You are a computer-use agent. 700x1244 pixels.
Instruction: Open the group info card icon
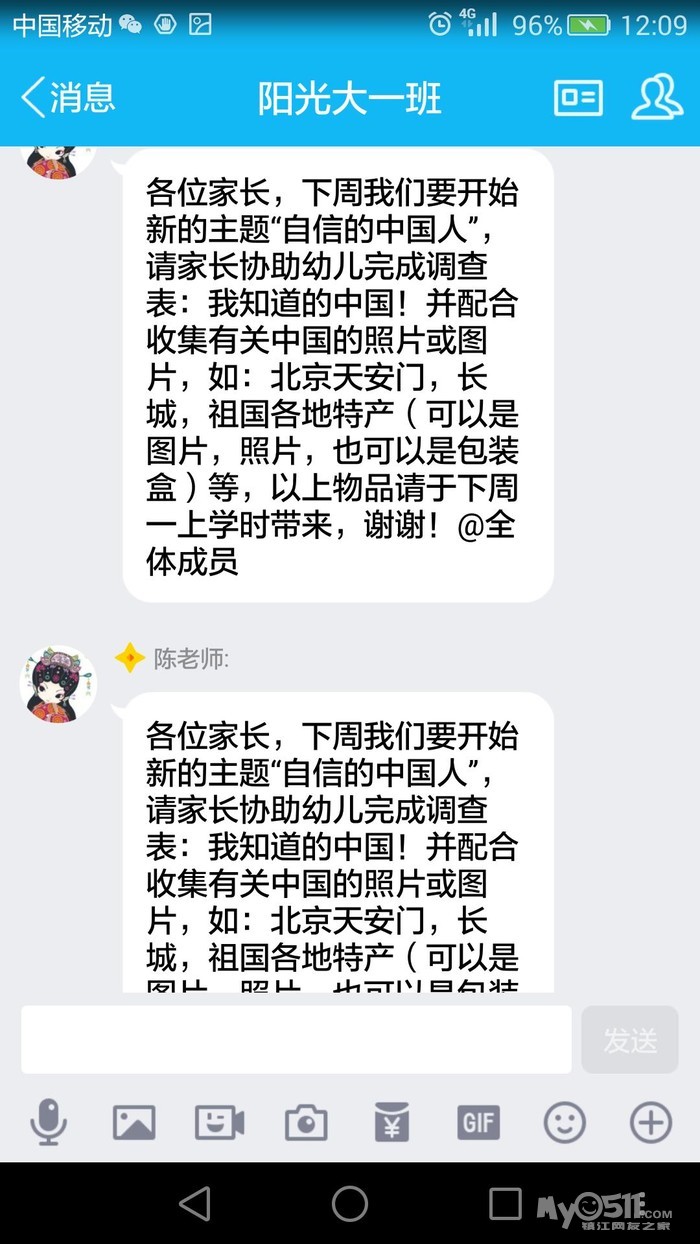578,98
